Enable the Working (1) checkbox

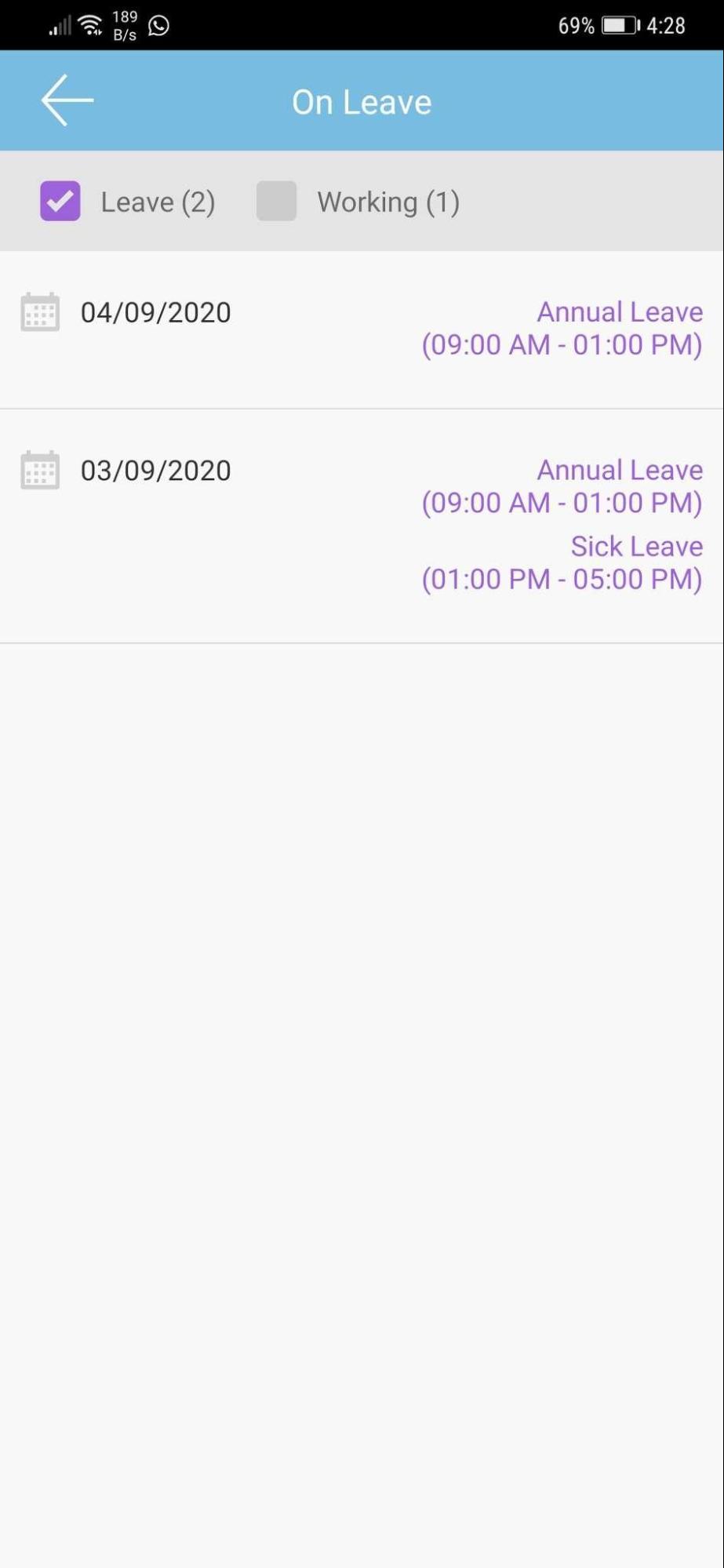277,201
